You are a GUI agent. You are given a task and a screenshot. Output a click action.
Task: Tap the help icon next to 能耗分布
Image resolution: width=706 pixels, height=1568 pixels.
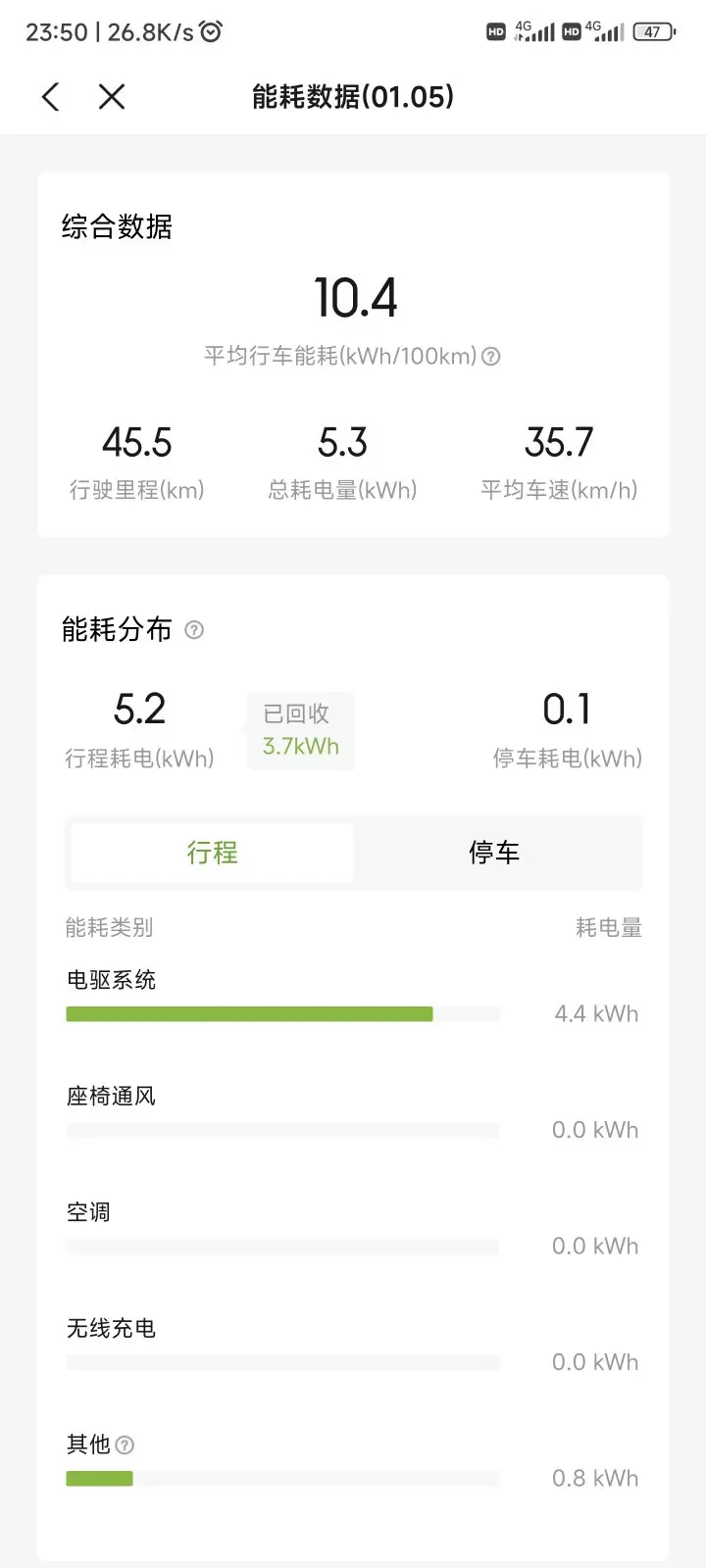(x=194, y=630)
